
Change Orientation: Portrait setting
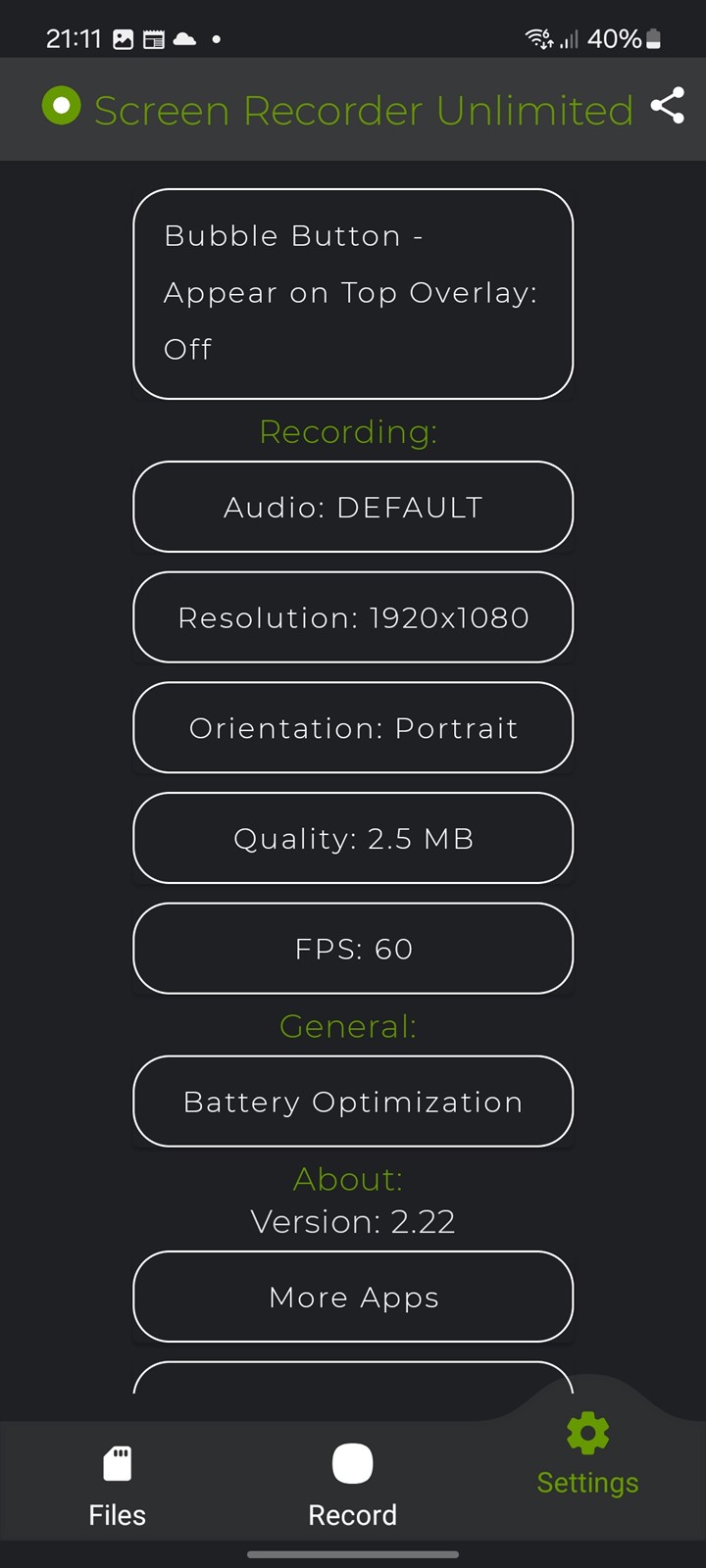[353, 728]
